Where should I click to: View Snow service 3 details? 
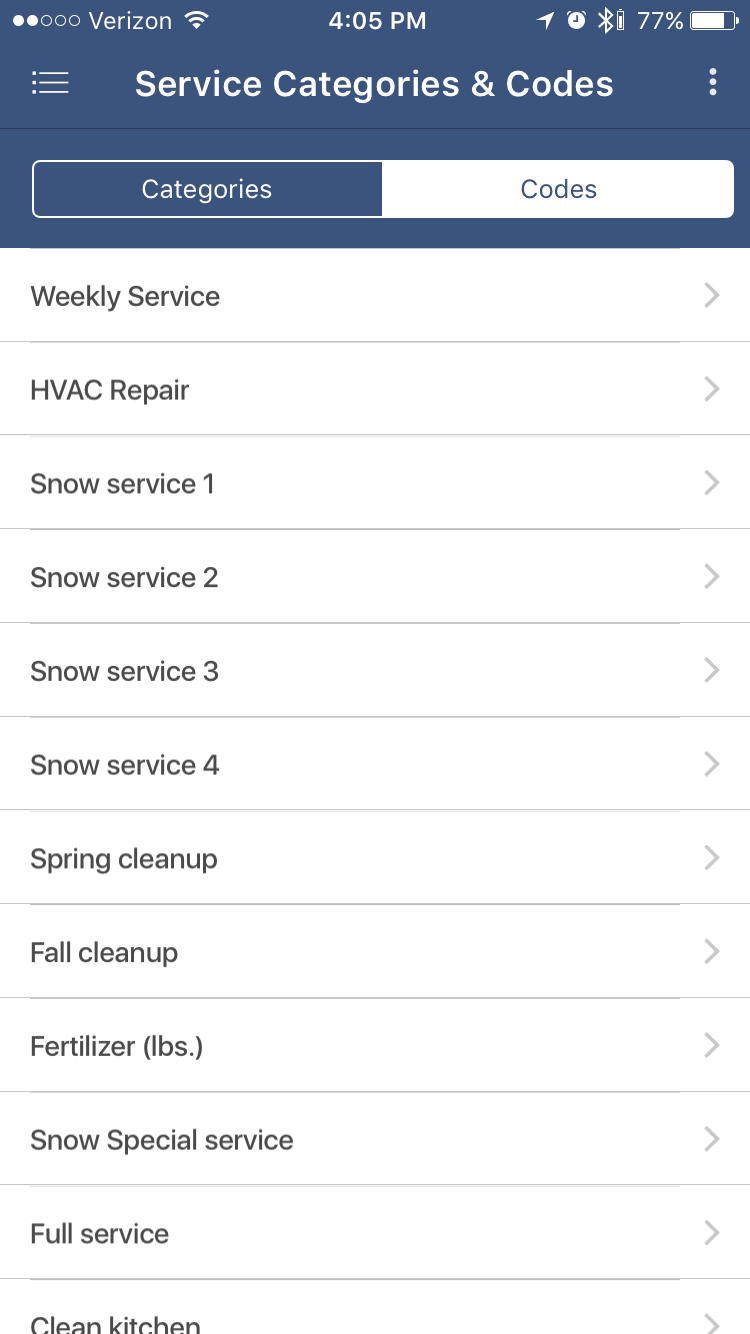(375, 671)
